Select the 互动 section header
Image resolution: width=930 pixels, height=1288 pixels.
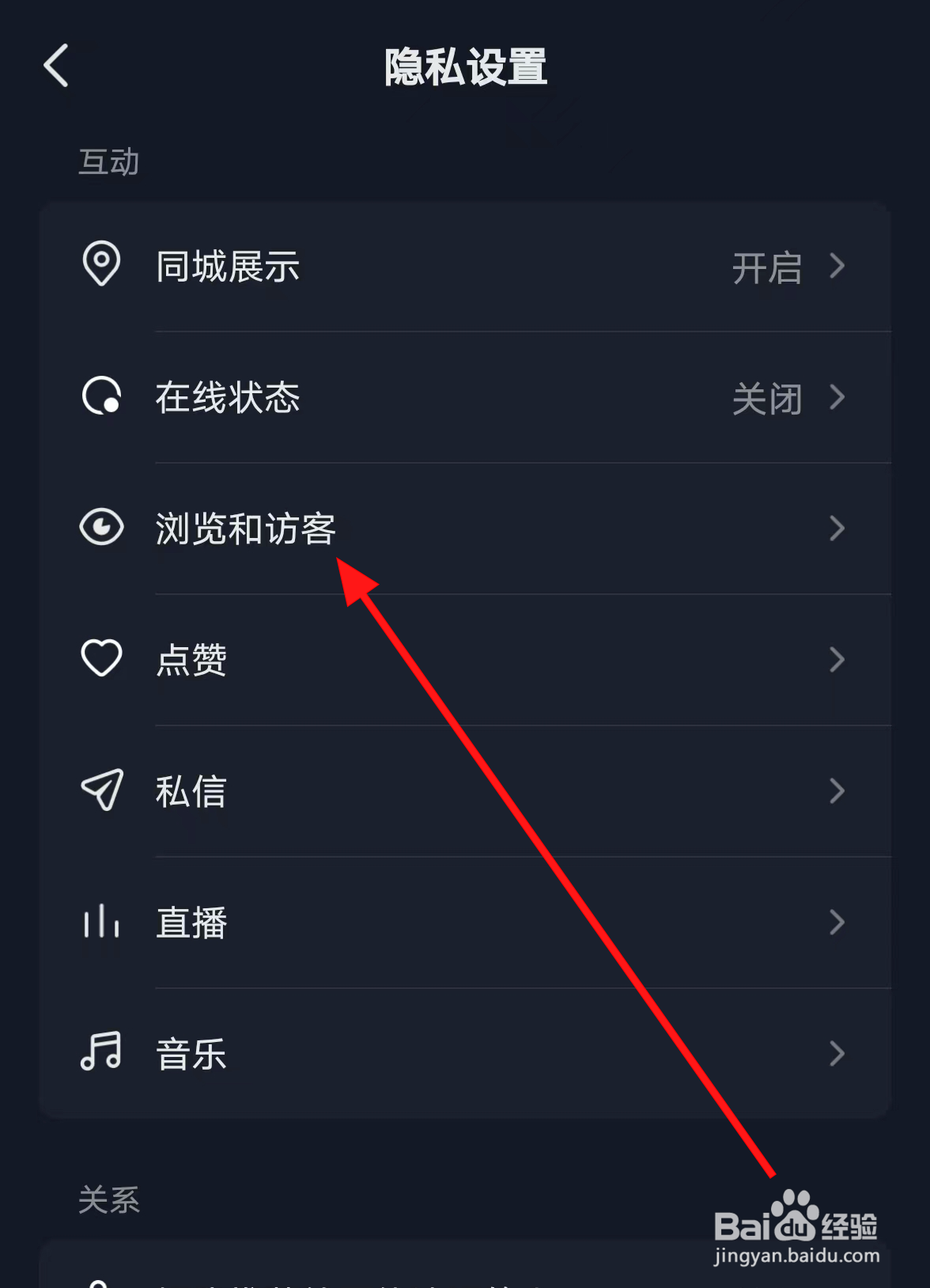pos(109,161)
